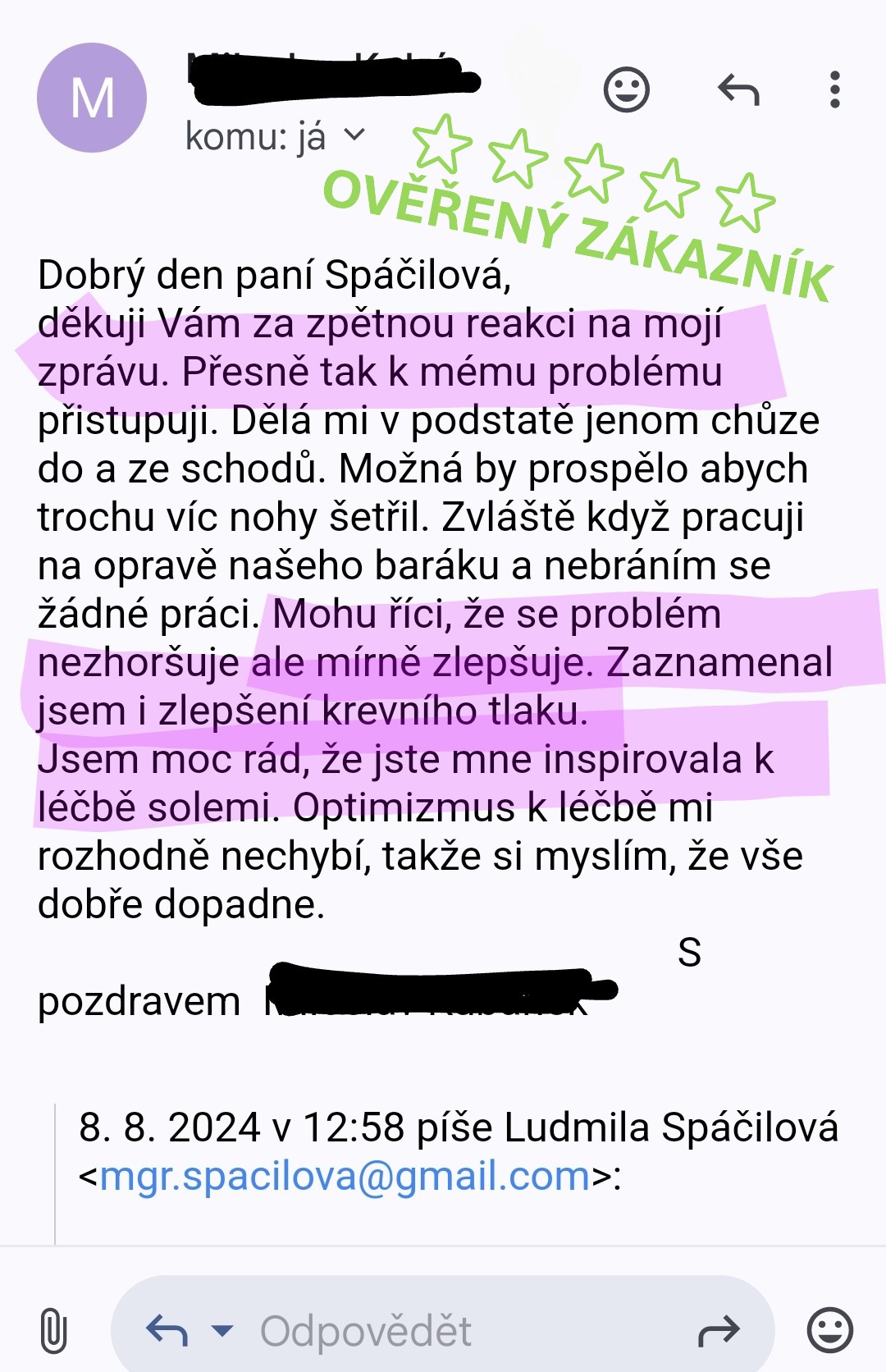Add an emoji reaction to the email
The image size is (886, 1372).
626,89
